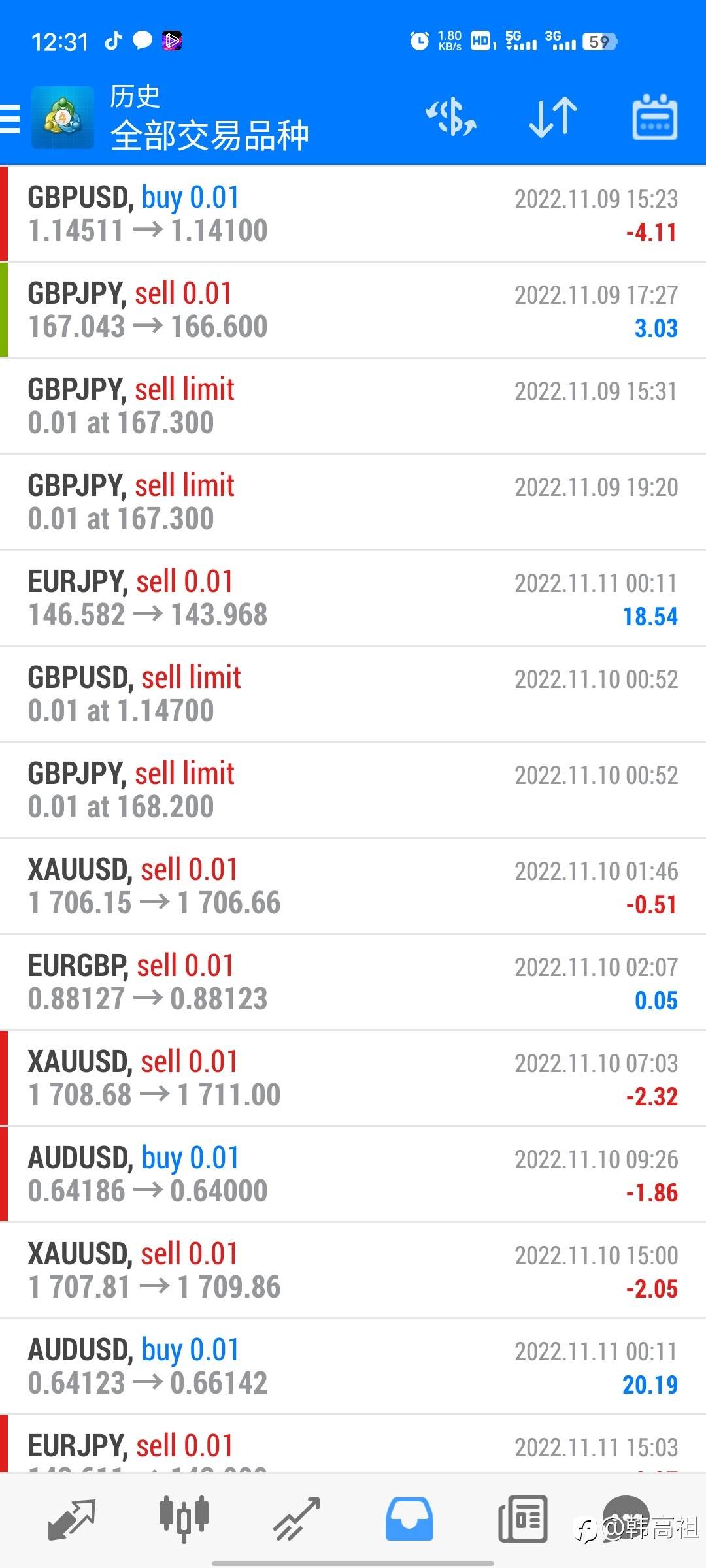This screenshot has width=706, height=1568.
Task: Switch to the news tab
Action: [x=522, y=1520]
